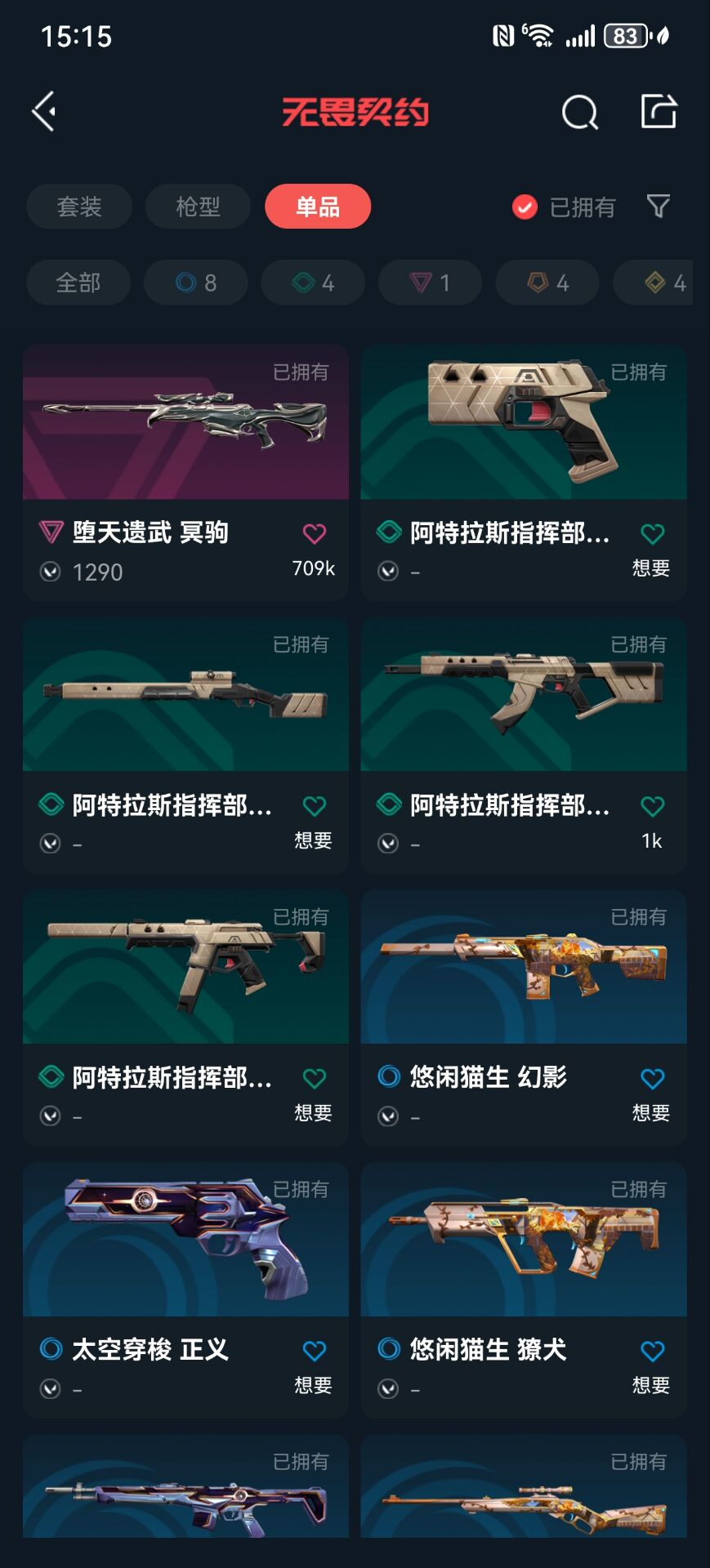Open the filter funnel icon
Screen dimensions: 710x1568
tap(658, 207)
